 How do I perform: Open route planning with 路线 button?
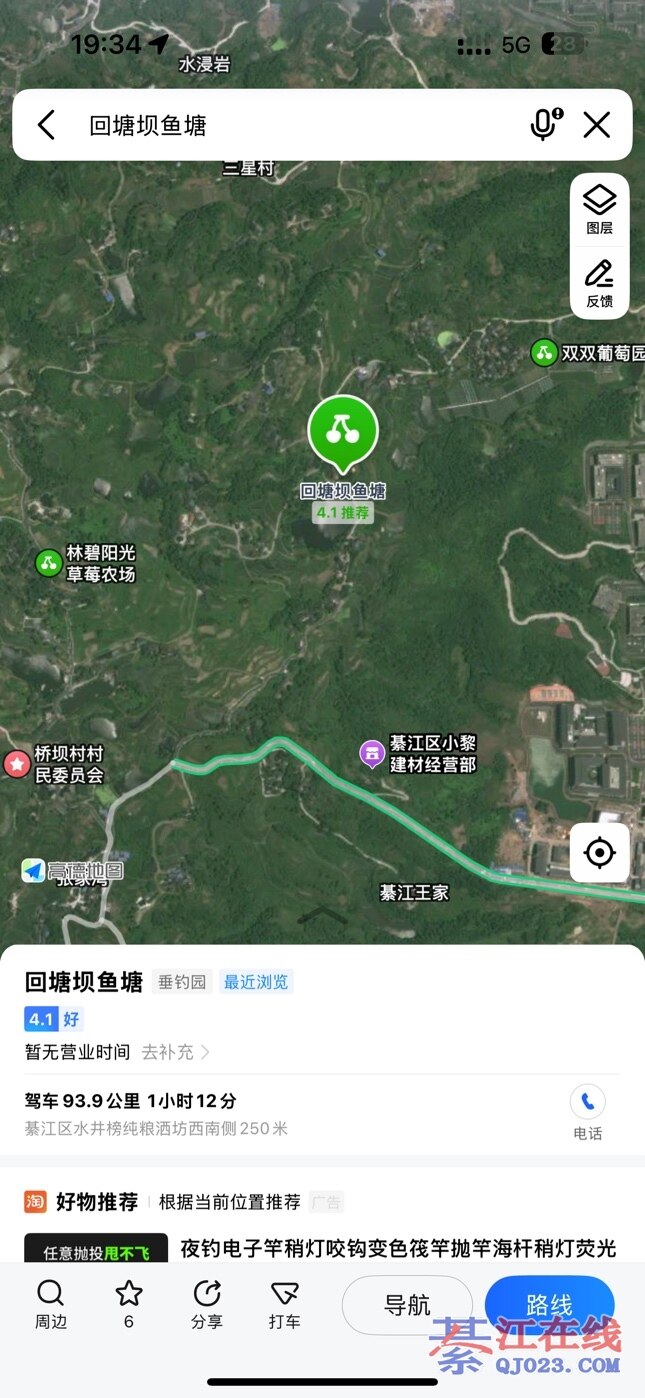pos(549,1305)
